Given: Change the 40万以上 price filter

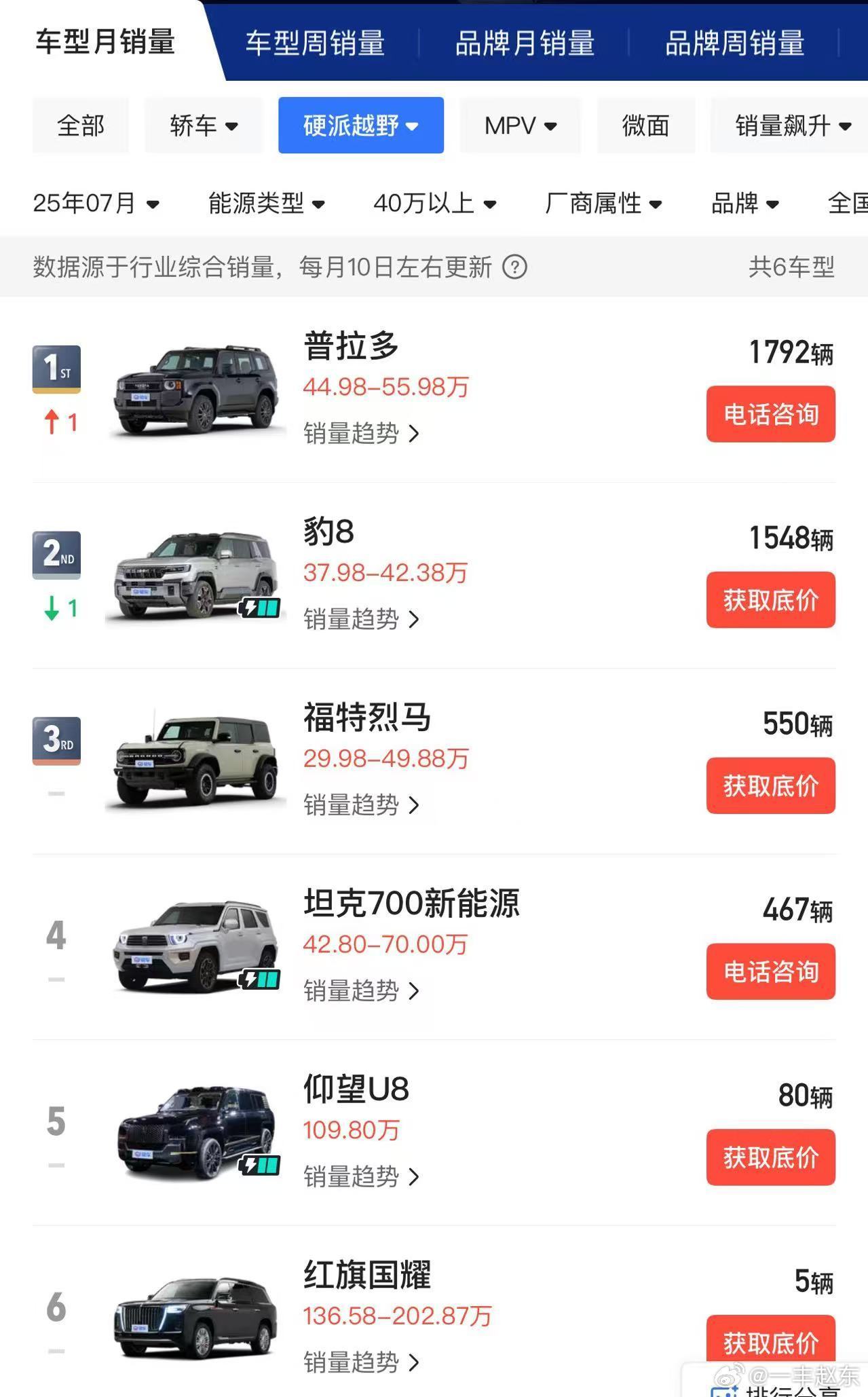Looking at the screenshot, I should click(434, 203).
